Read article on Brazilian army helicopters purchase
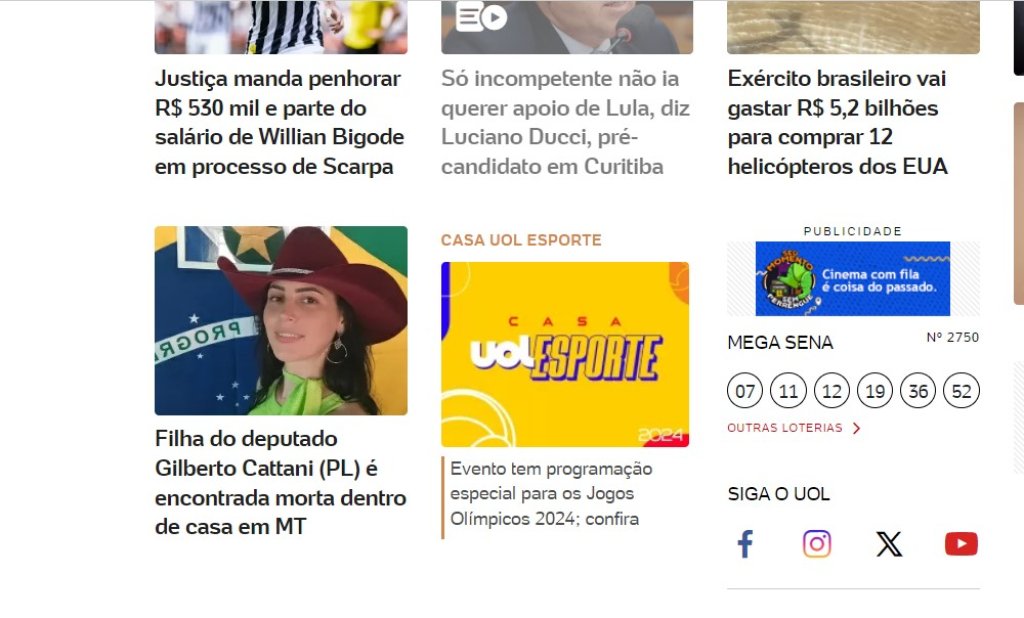This screenshot has width=1024, height=618. (840, 122)
